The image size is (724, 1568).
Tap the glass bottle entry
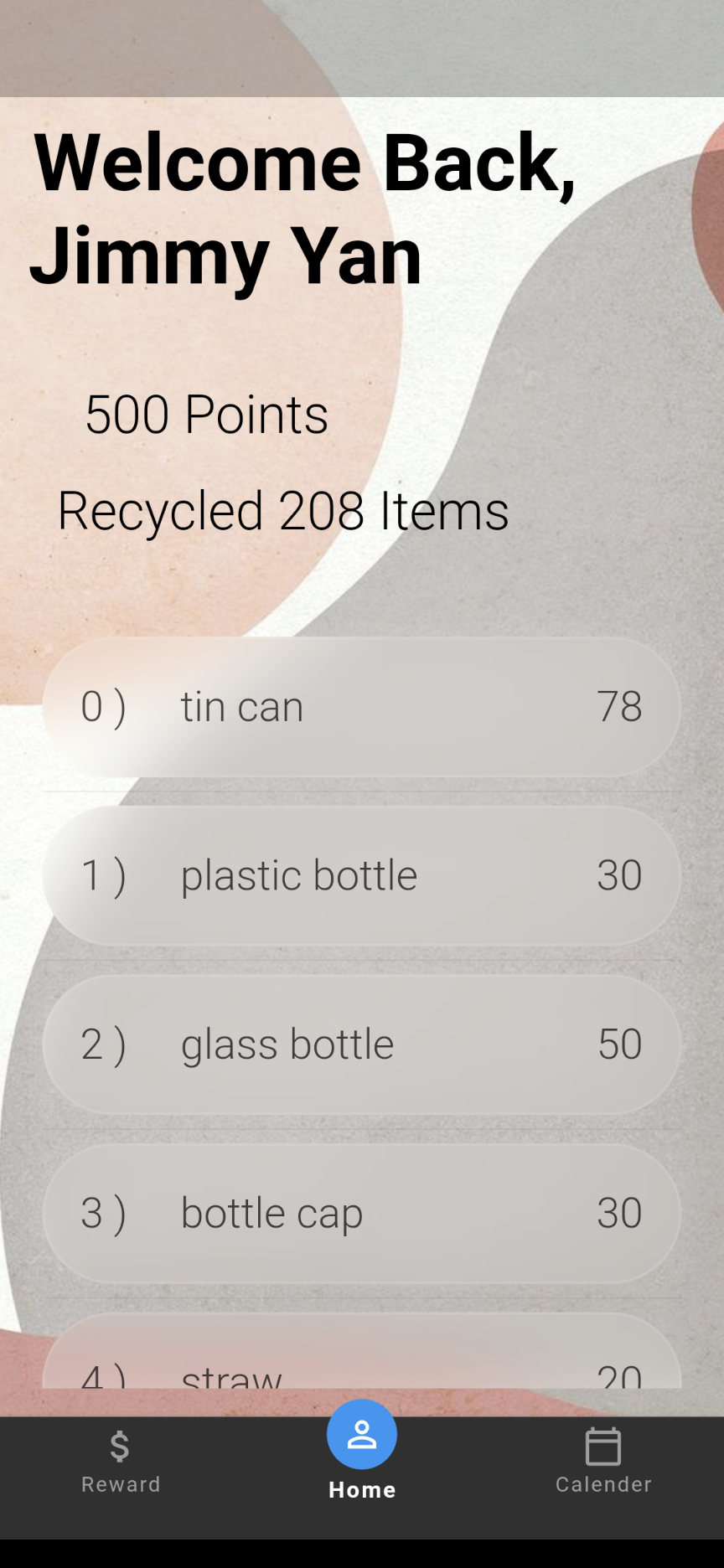tap(362, 1044)
